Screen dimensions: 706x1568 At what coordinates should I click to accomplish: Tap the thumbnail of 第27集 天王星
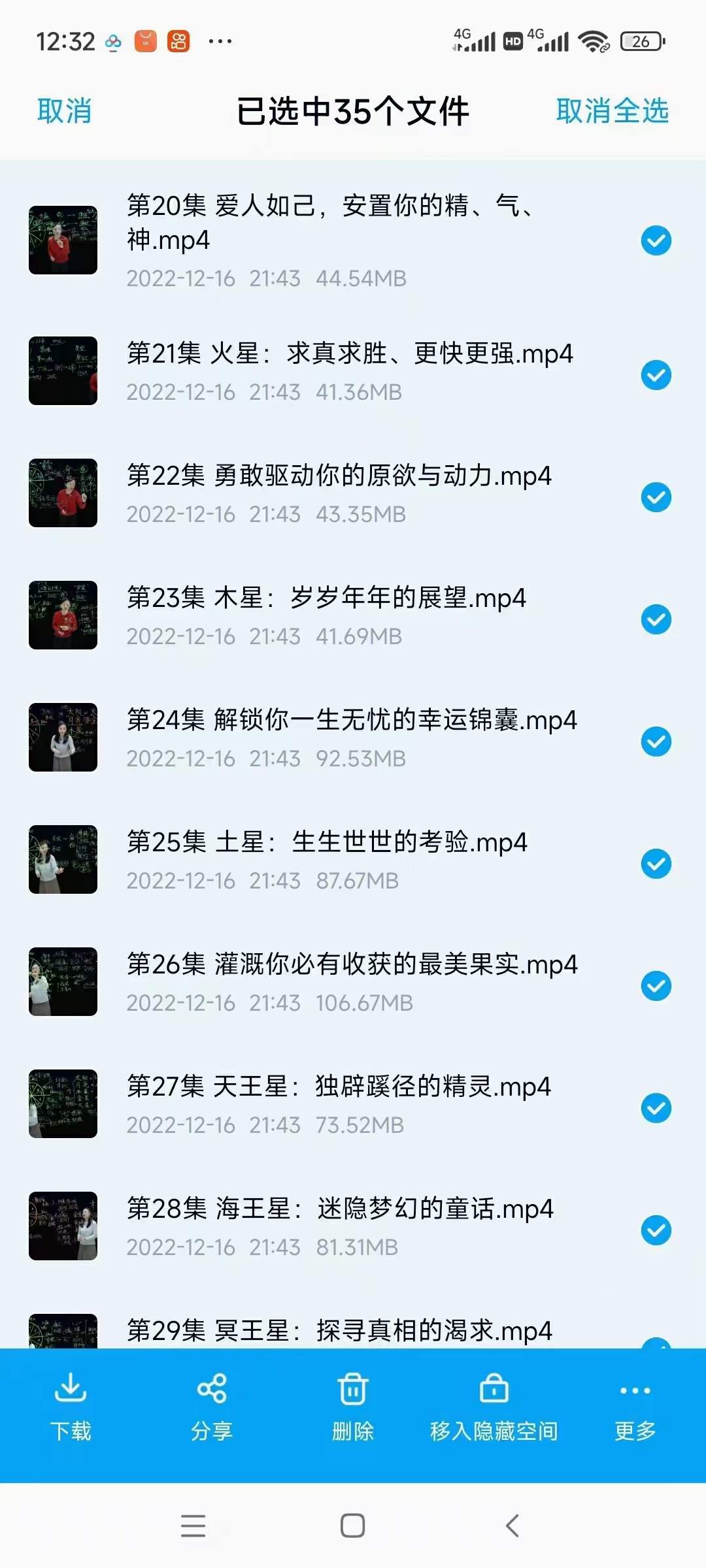click(63, 1104)
